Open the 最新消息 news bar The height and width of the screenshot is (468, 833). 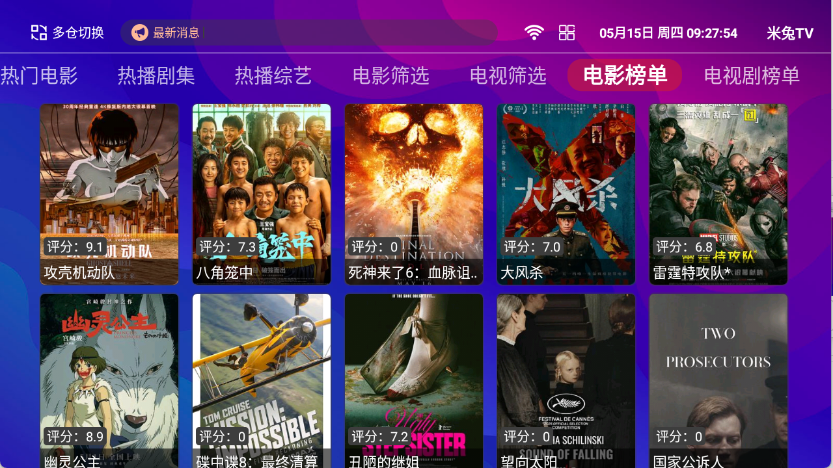[308, 33]
